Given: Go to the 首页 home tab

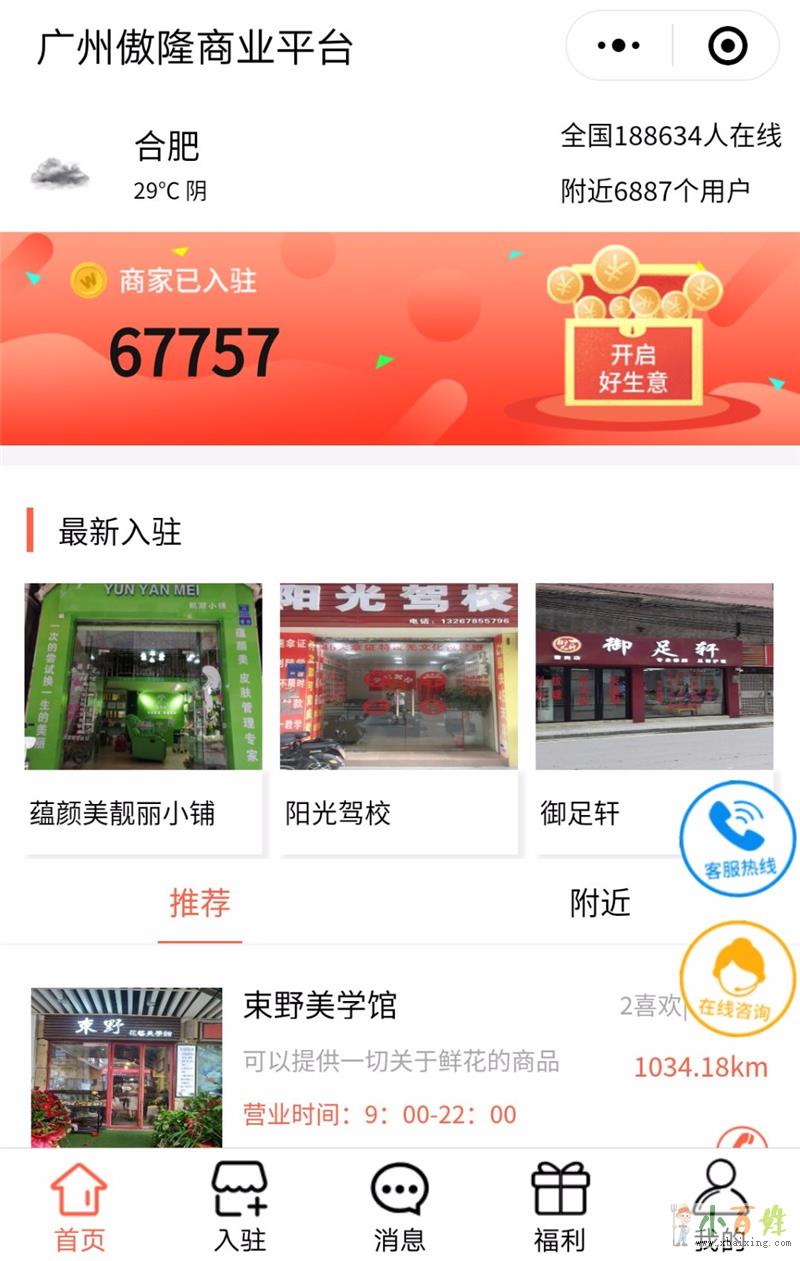Looking at the screenshot, I should click(x=79, y=1208).
